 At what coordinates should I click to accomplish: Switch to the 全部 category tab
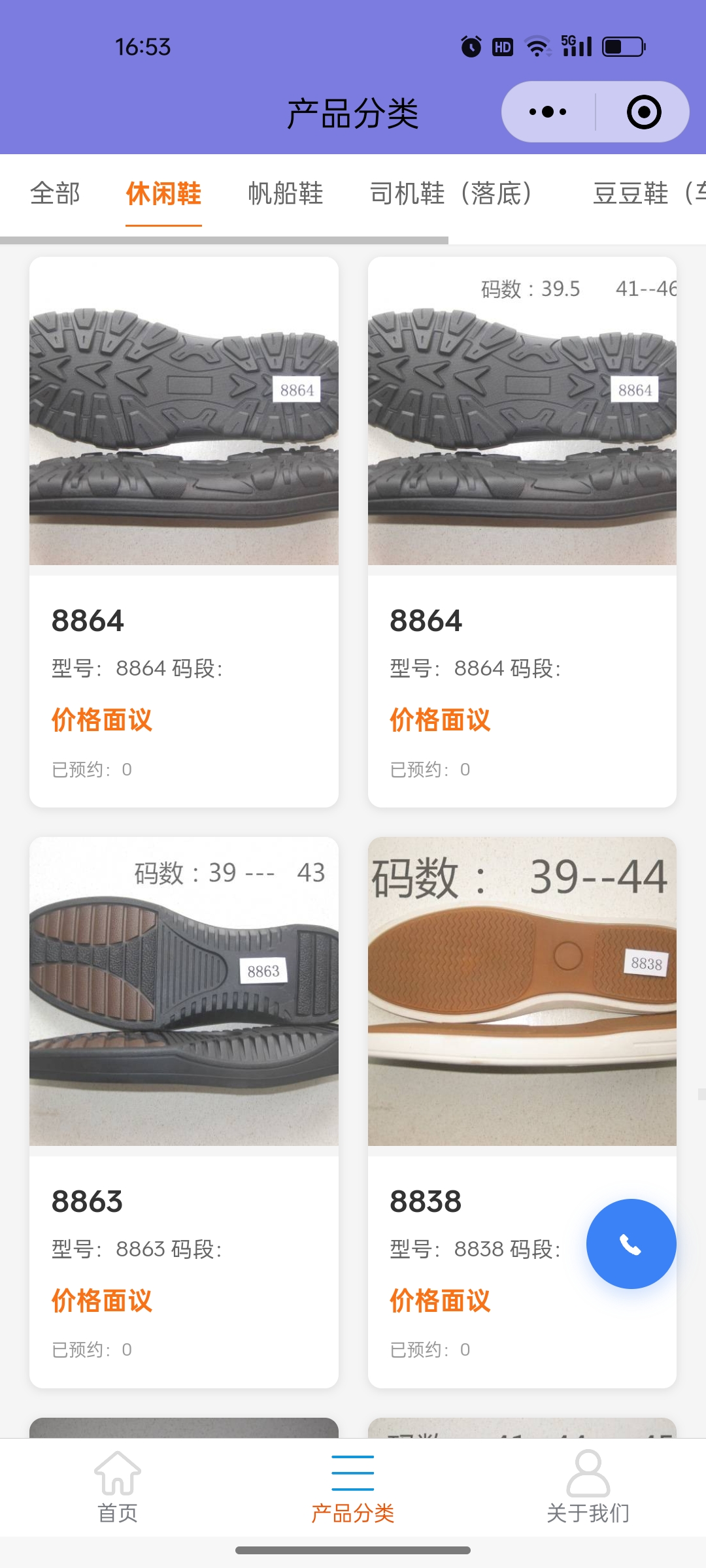point(55,194)
